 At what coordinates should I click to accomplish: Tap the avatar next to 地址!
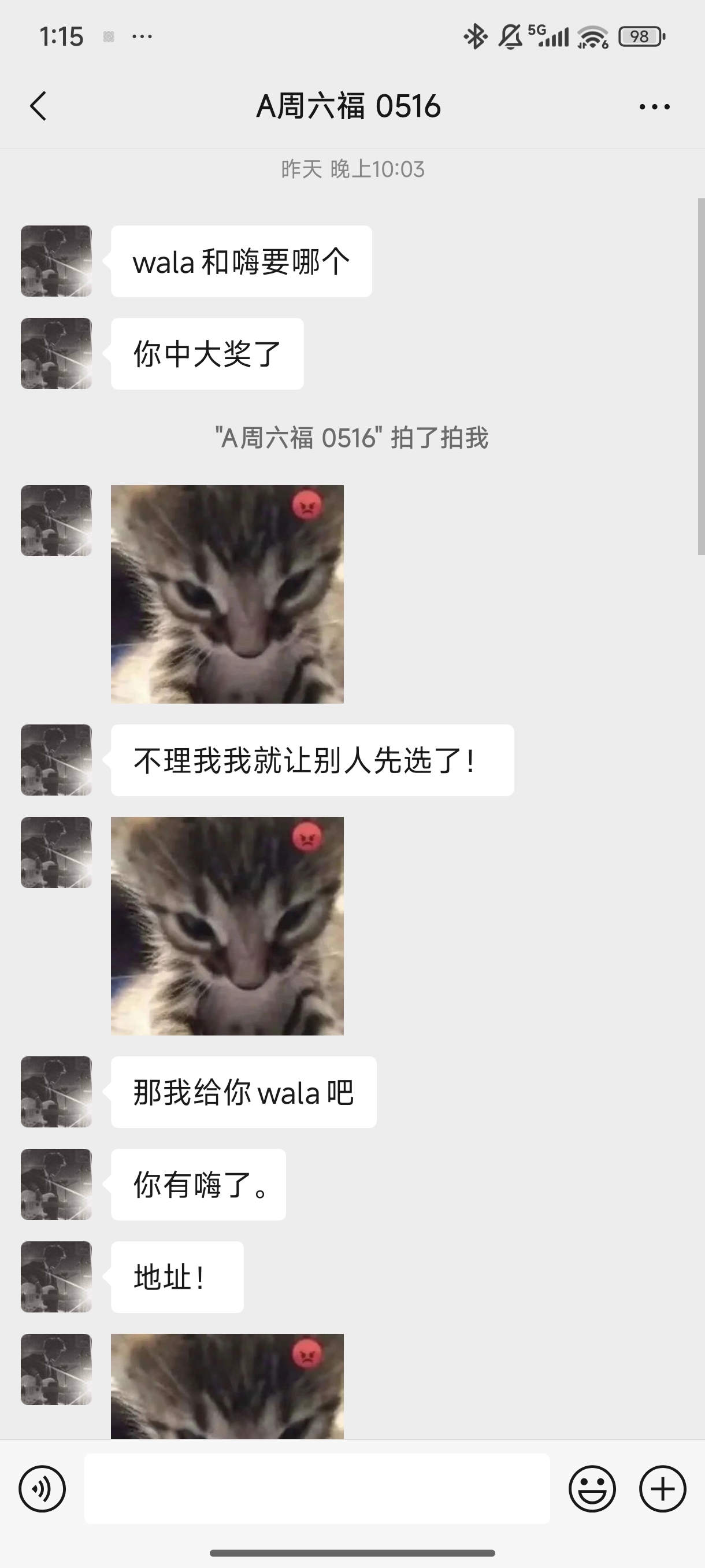(x=56, y=1277)
